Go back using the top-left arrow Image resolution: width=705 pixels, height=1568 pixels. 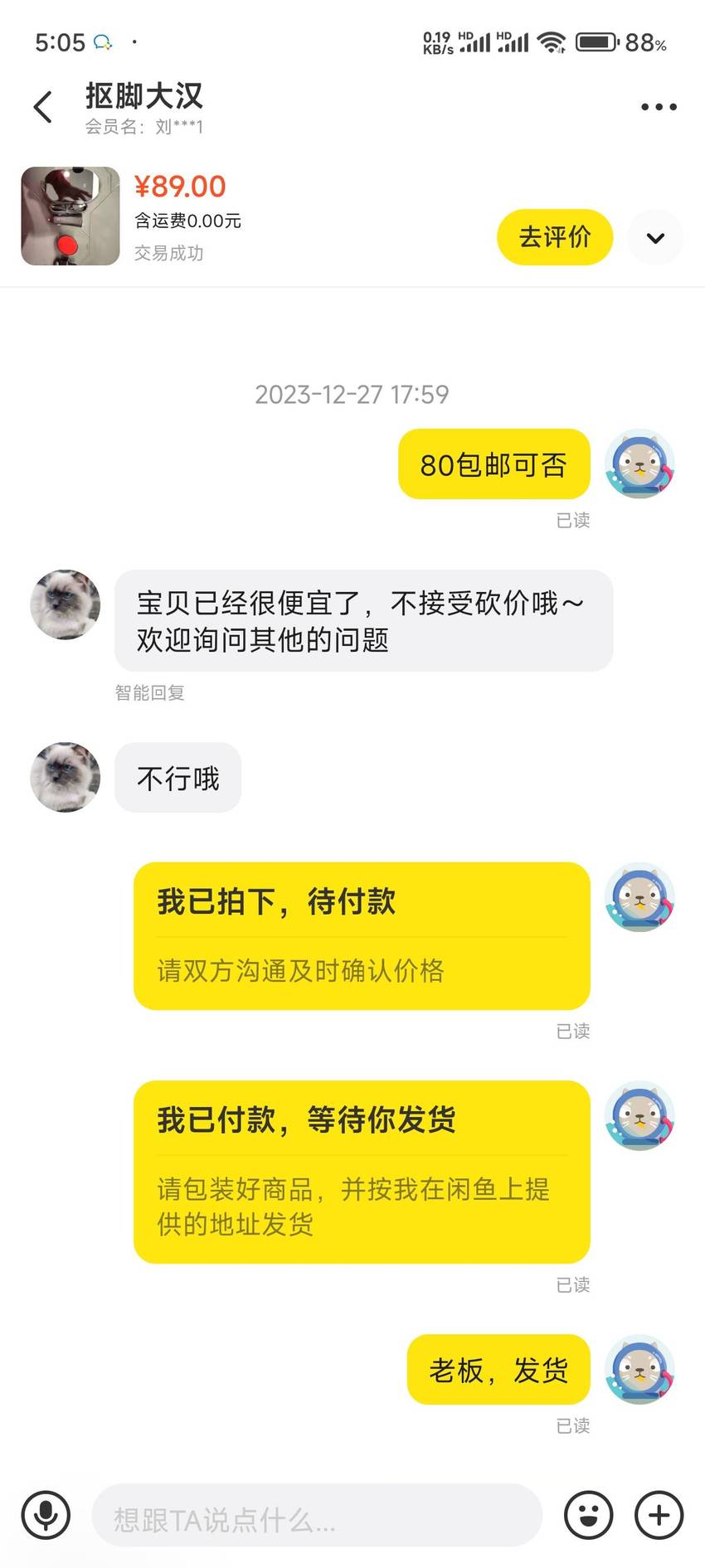pos(43,107)
